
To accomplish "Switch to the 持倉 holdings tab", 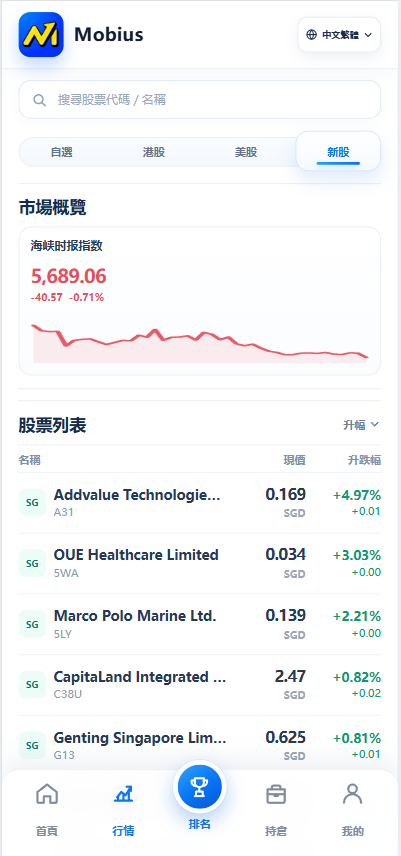I will [276, 811].
